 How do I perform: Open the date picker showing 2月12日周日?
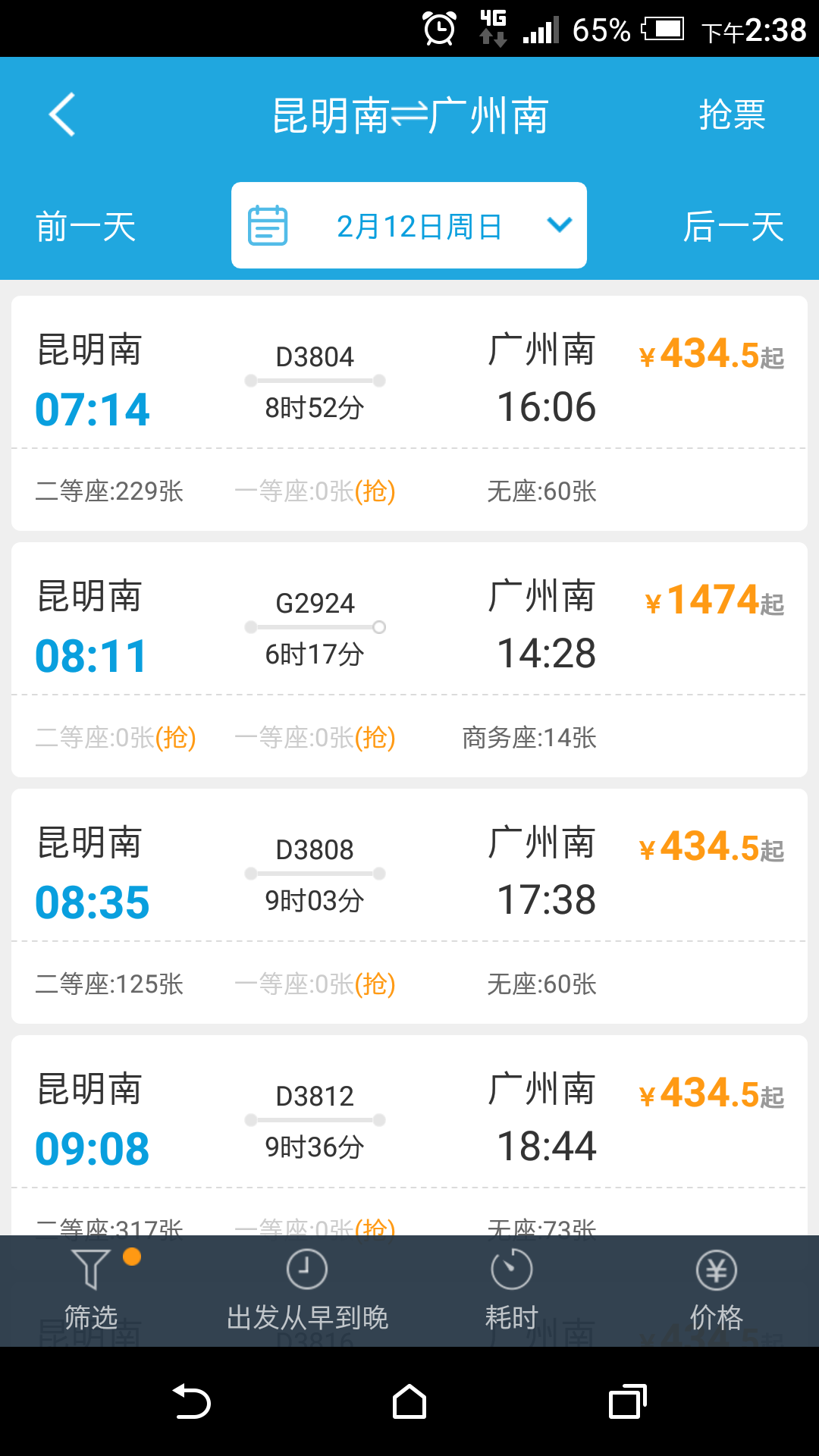(409, 225)
